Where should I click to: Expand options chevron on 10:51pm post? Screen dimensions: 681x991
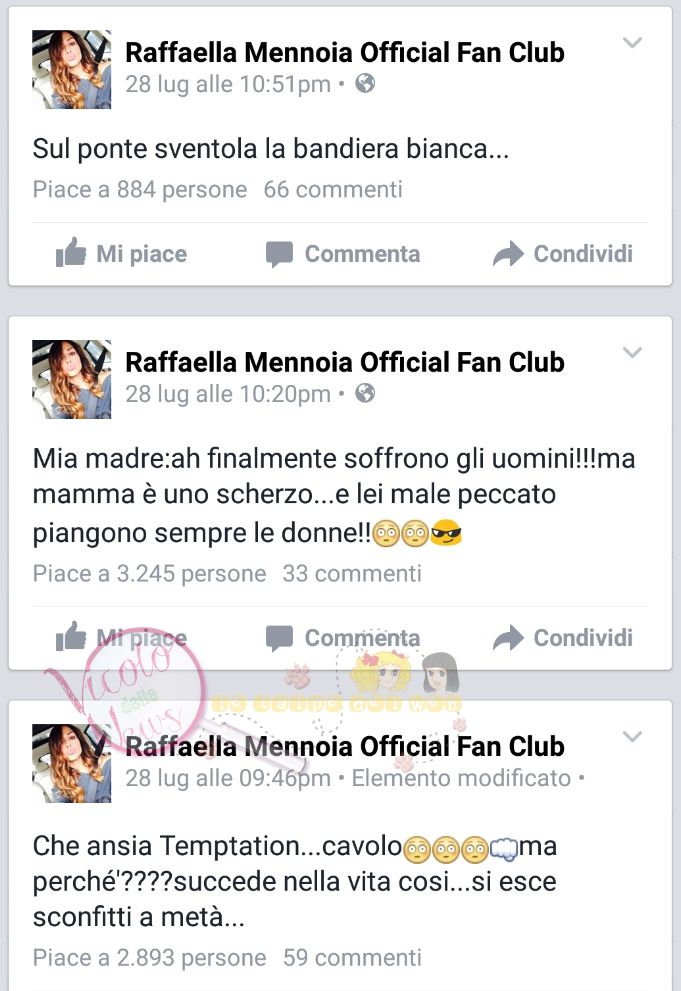(x=632, y=43)
